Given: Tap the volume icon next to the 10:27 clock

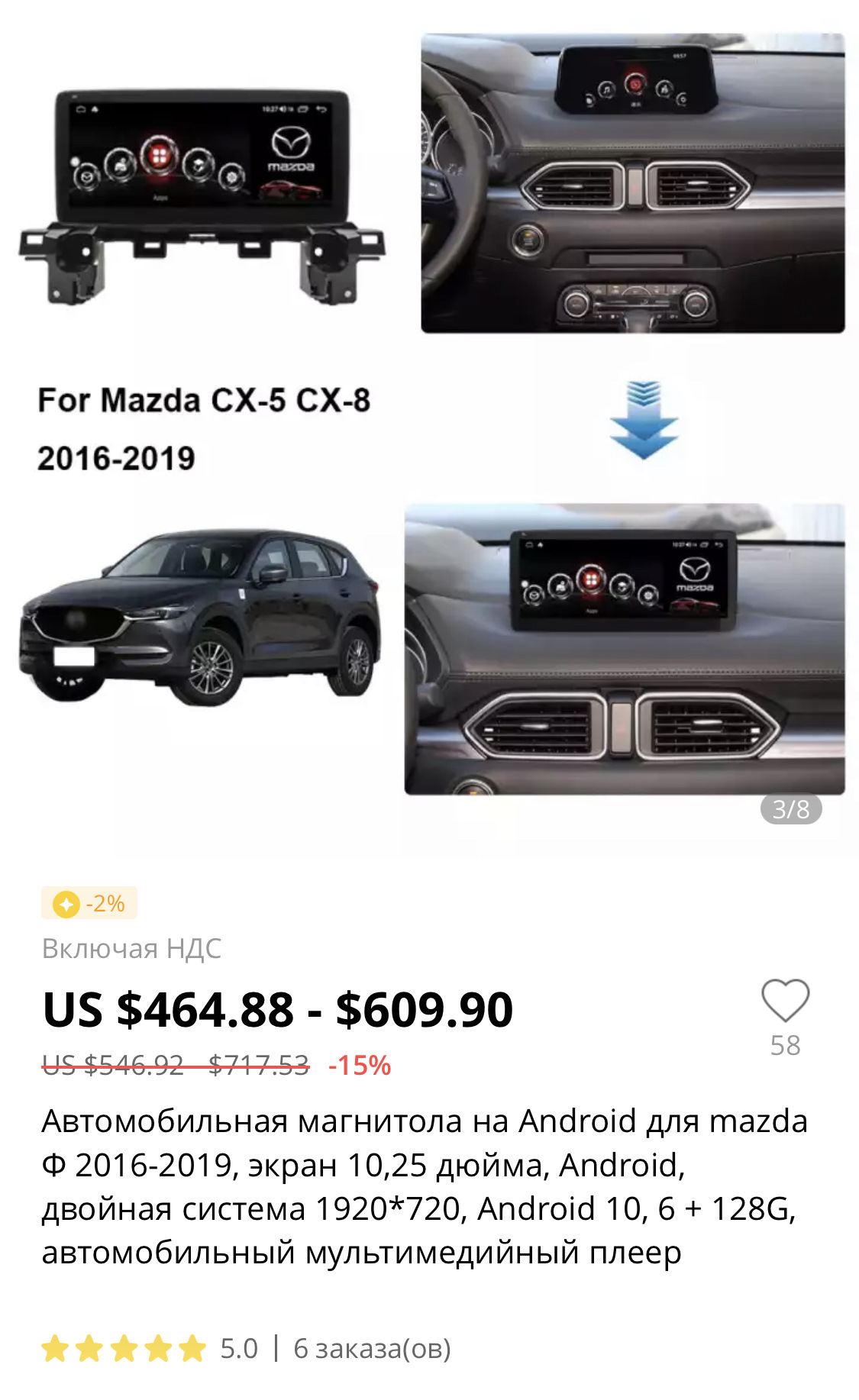Looking at the screenshot, I should point(282,108).
